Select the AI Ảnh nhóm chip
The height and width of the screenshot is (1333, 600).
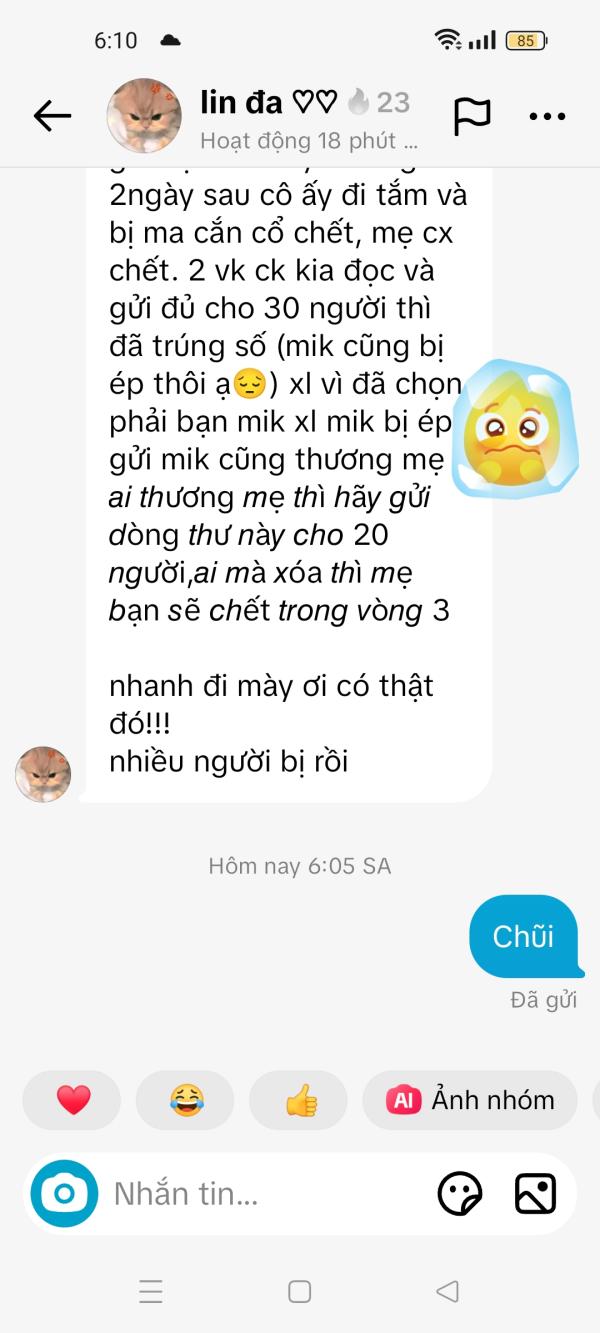point(470,1100)
